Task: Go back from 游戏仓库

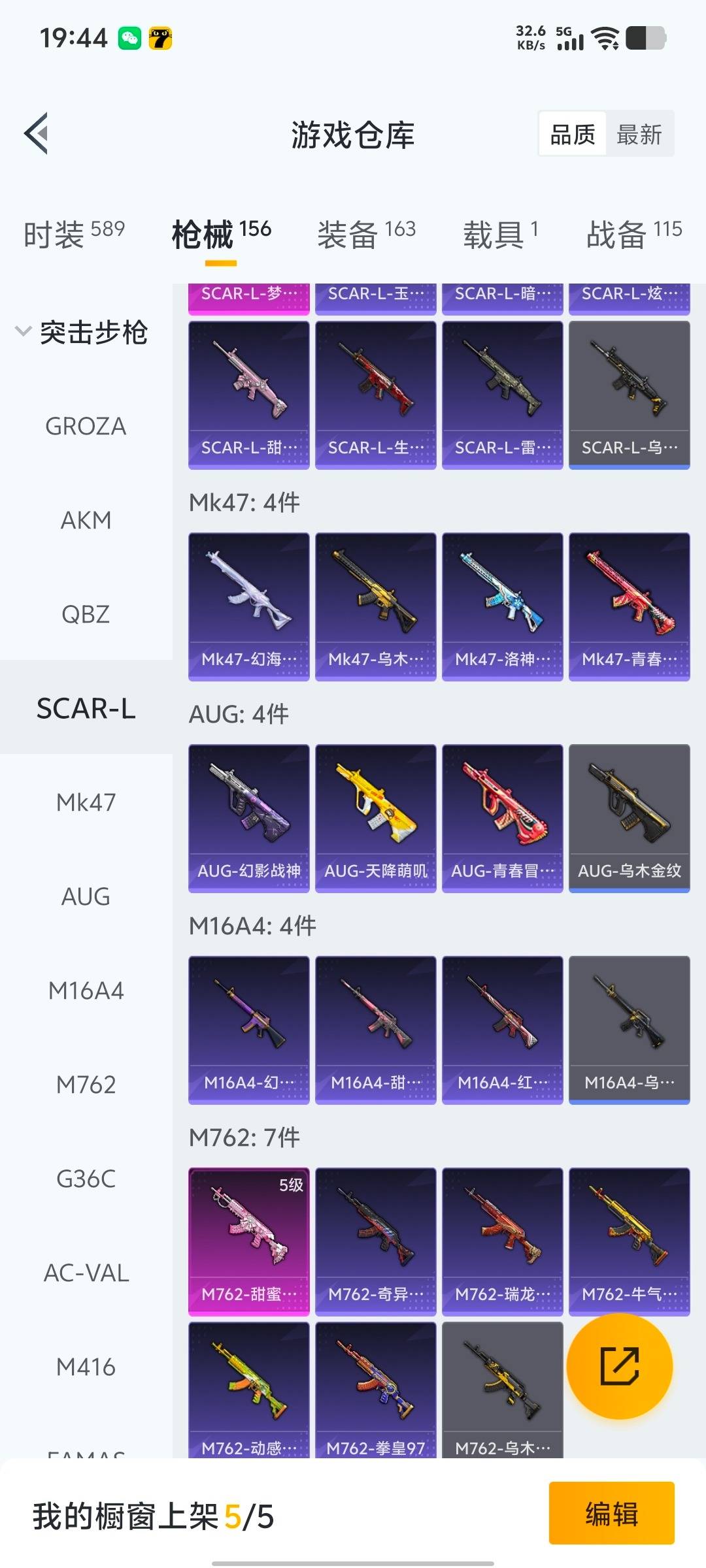Action: (37, 133)
